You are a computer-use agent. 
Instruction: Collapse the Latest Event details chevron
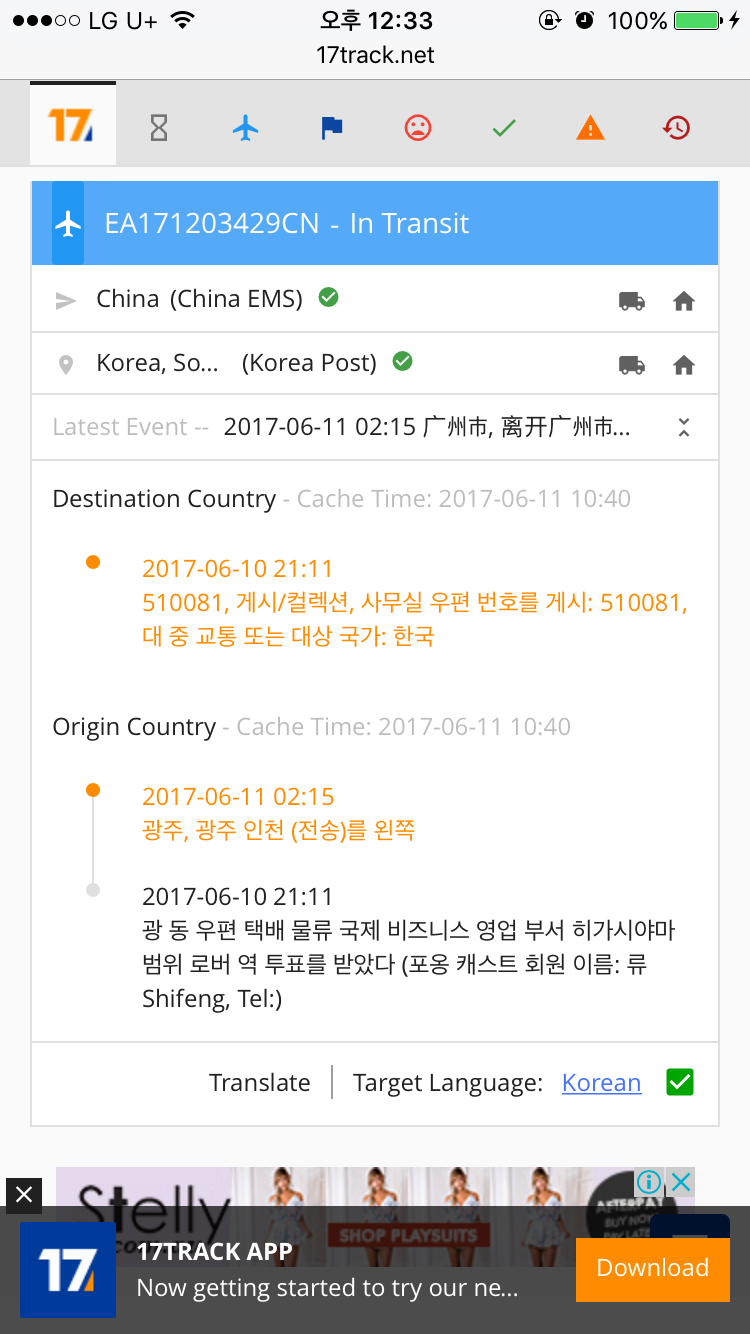pyautogui.click(x=684, y=427)
